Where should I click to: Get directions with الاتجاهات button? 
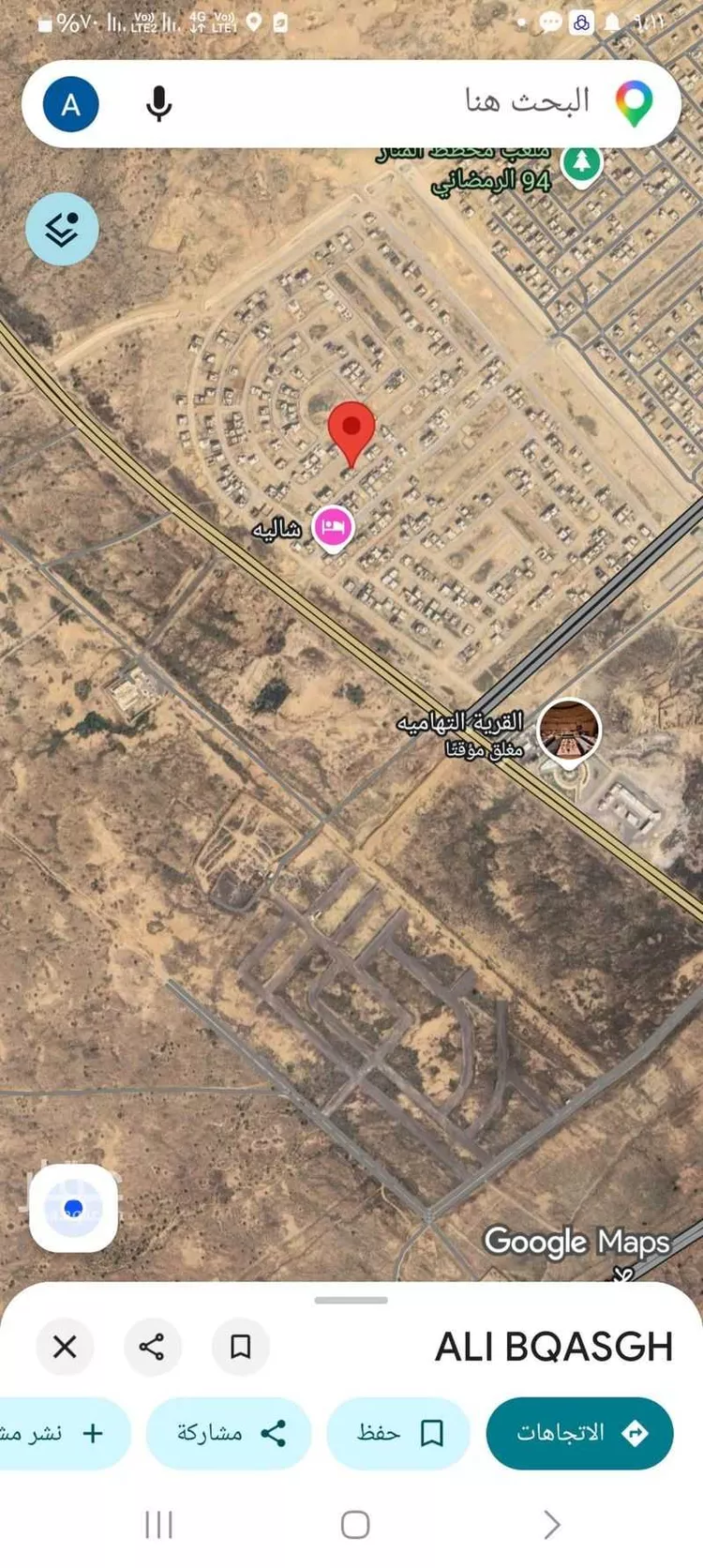click(x=579, y=1433)
